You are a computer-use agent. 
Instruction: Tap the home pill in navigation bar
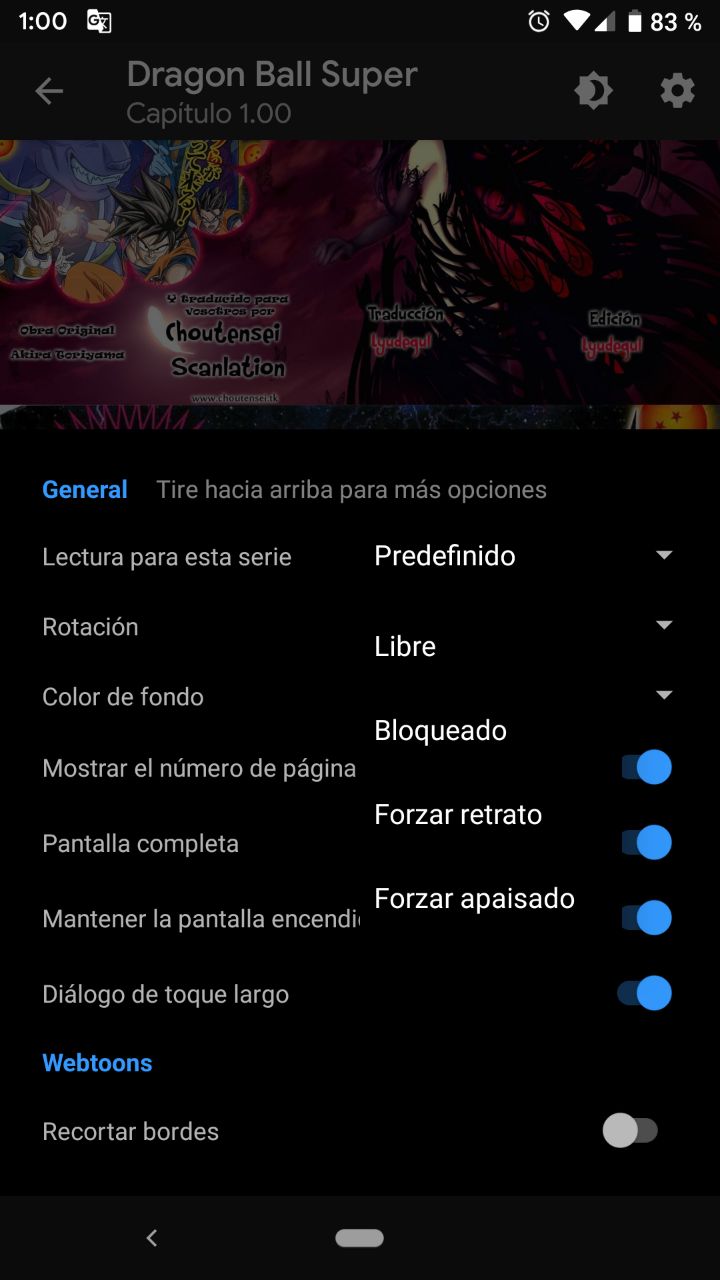coord(360,1238)
